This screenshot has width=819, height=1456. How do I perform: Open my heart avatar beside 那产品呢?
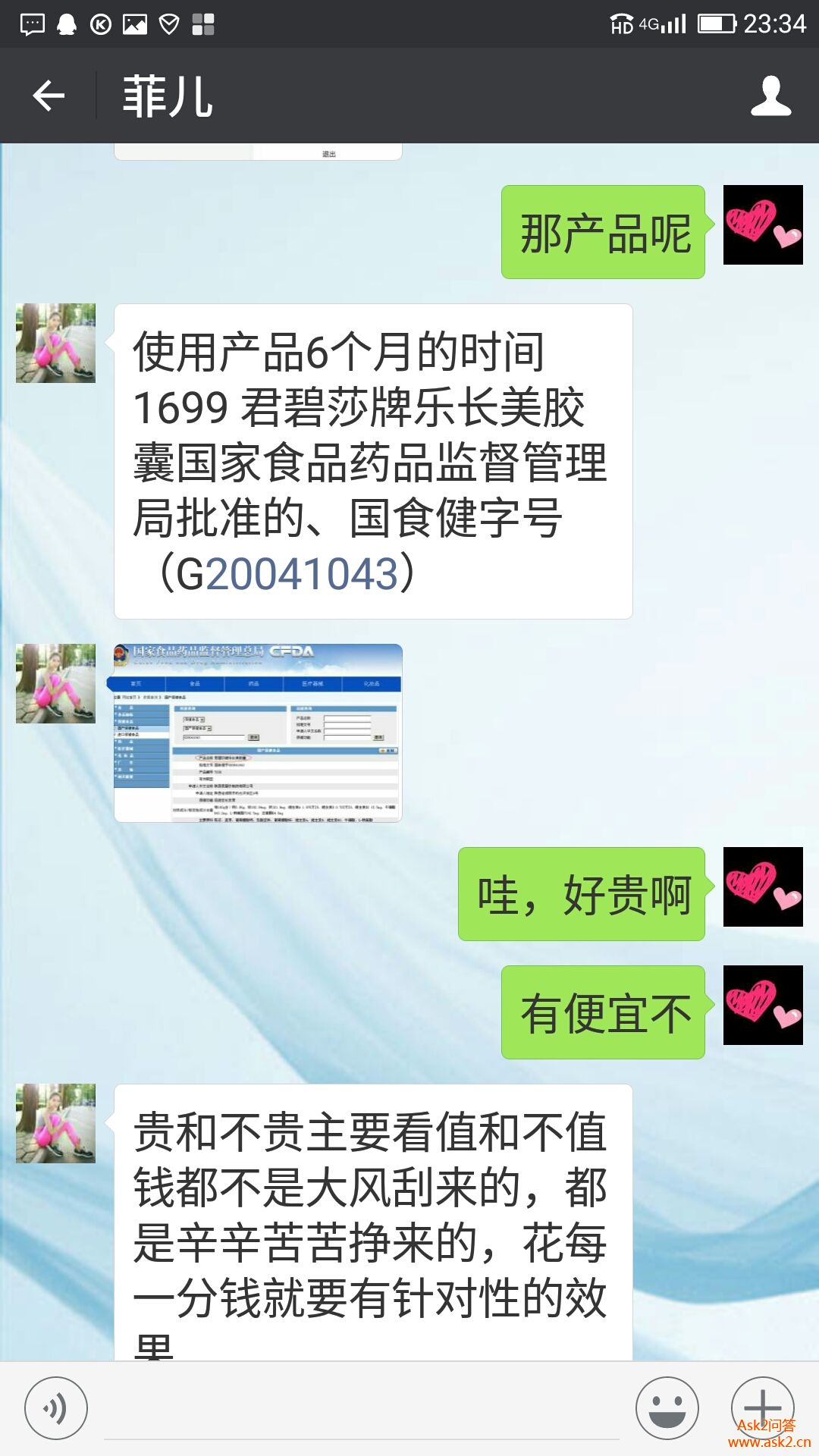click(763, 225)
